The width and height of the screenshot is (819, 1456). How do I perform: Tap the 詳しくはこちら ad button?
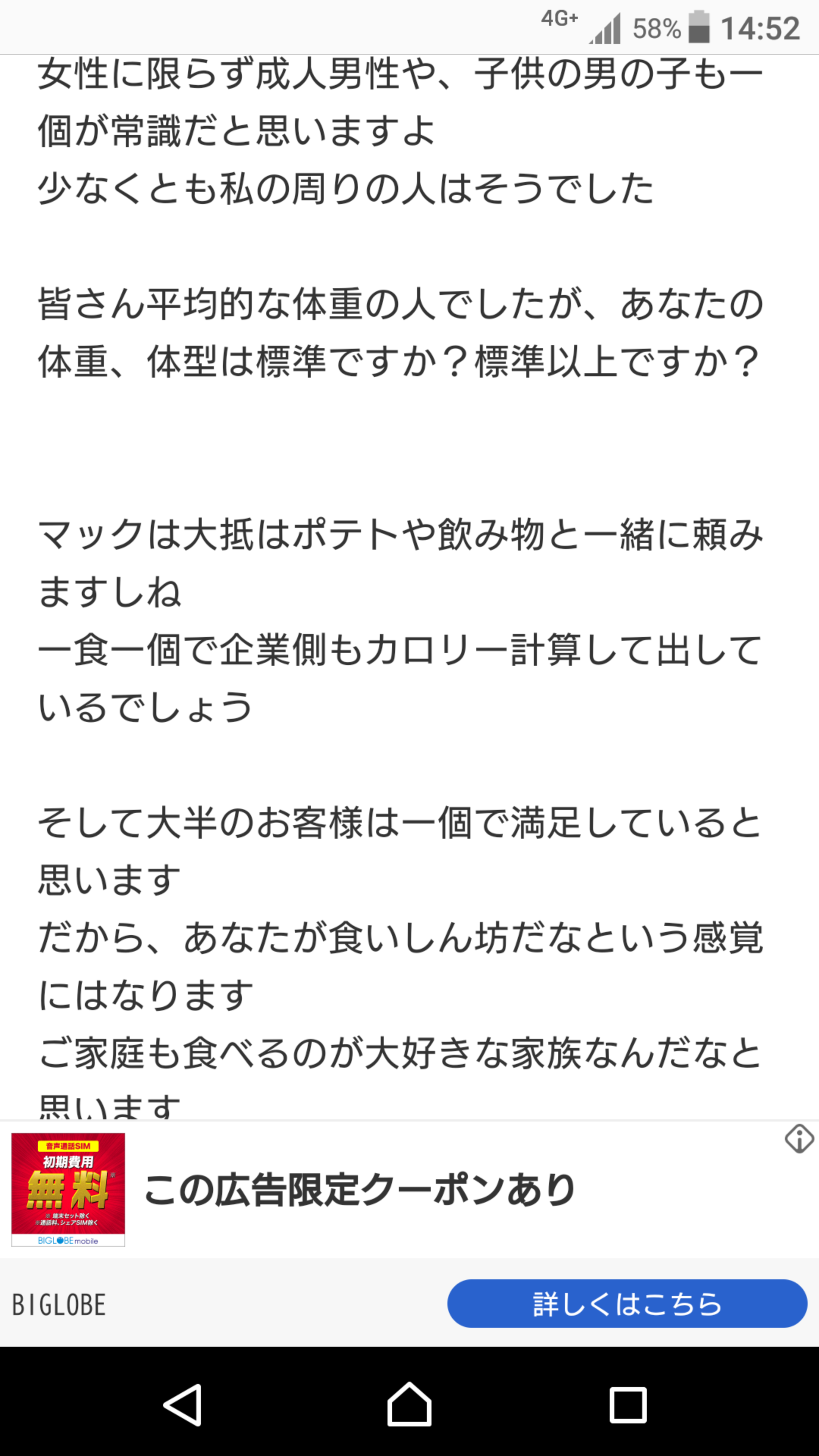point(626,1304)
